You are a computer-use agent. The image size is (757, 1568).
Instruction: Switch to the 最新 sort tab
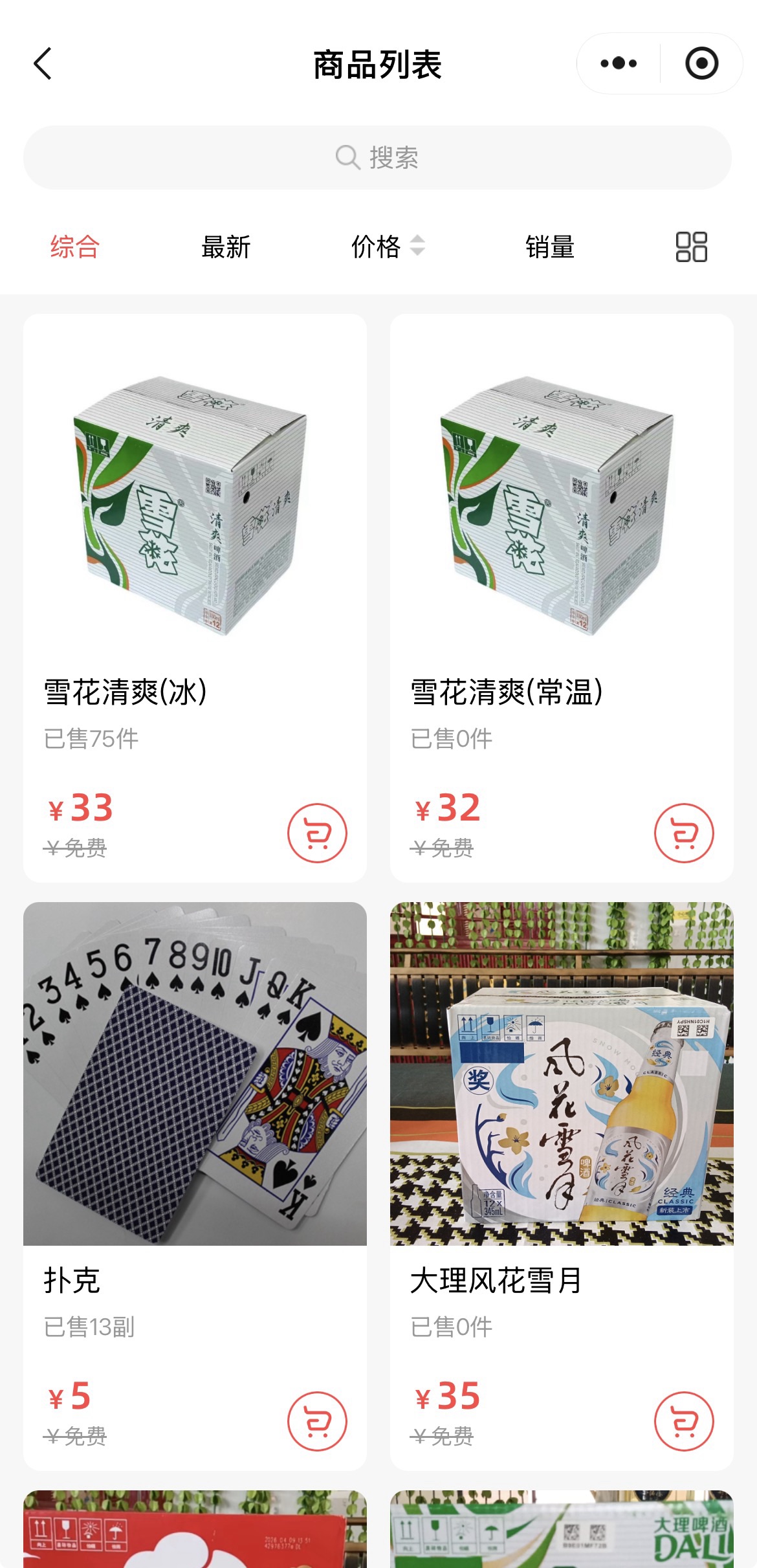[x=226, y=247]
